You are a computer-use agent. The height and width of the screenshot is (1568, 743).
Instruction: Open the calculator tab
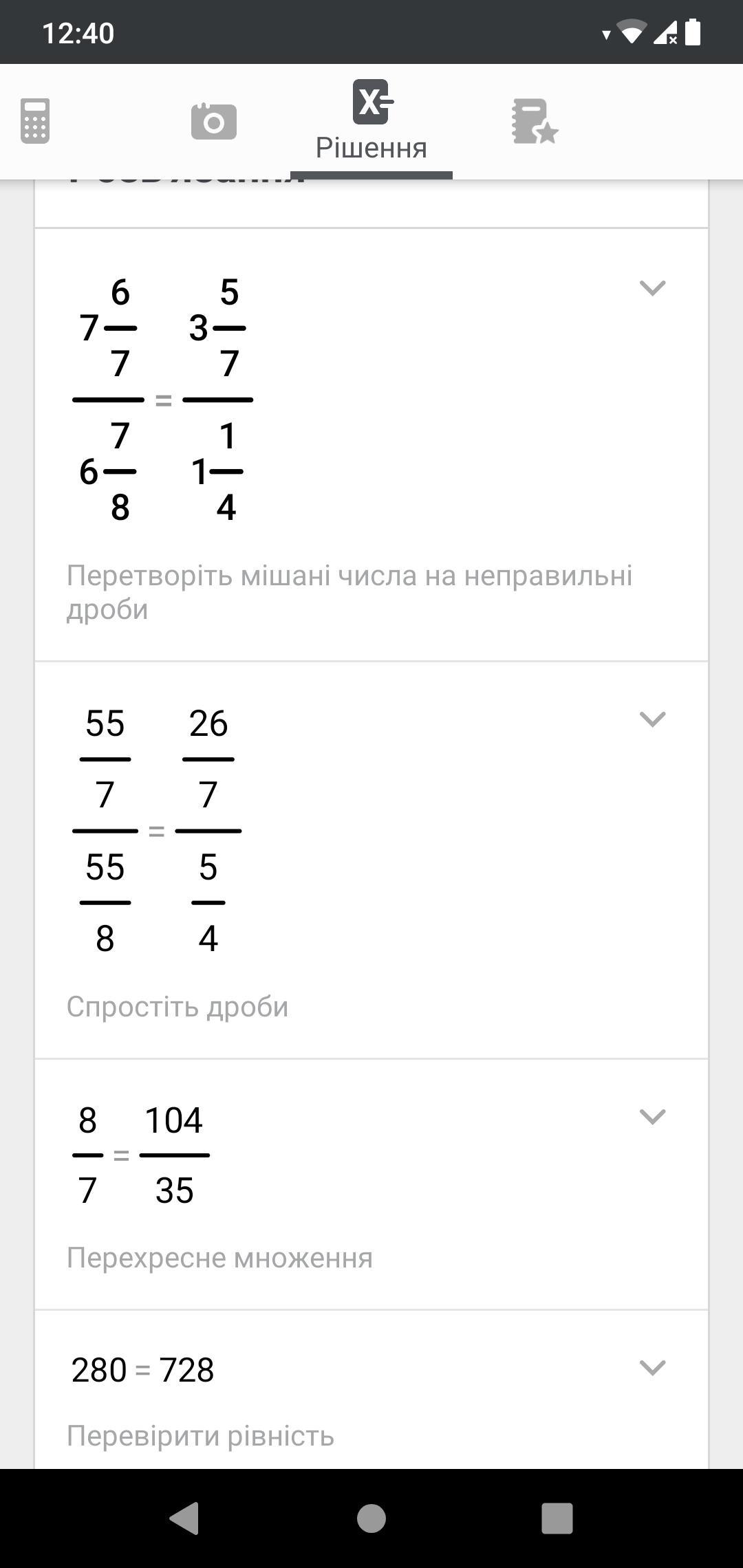35,121
